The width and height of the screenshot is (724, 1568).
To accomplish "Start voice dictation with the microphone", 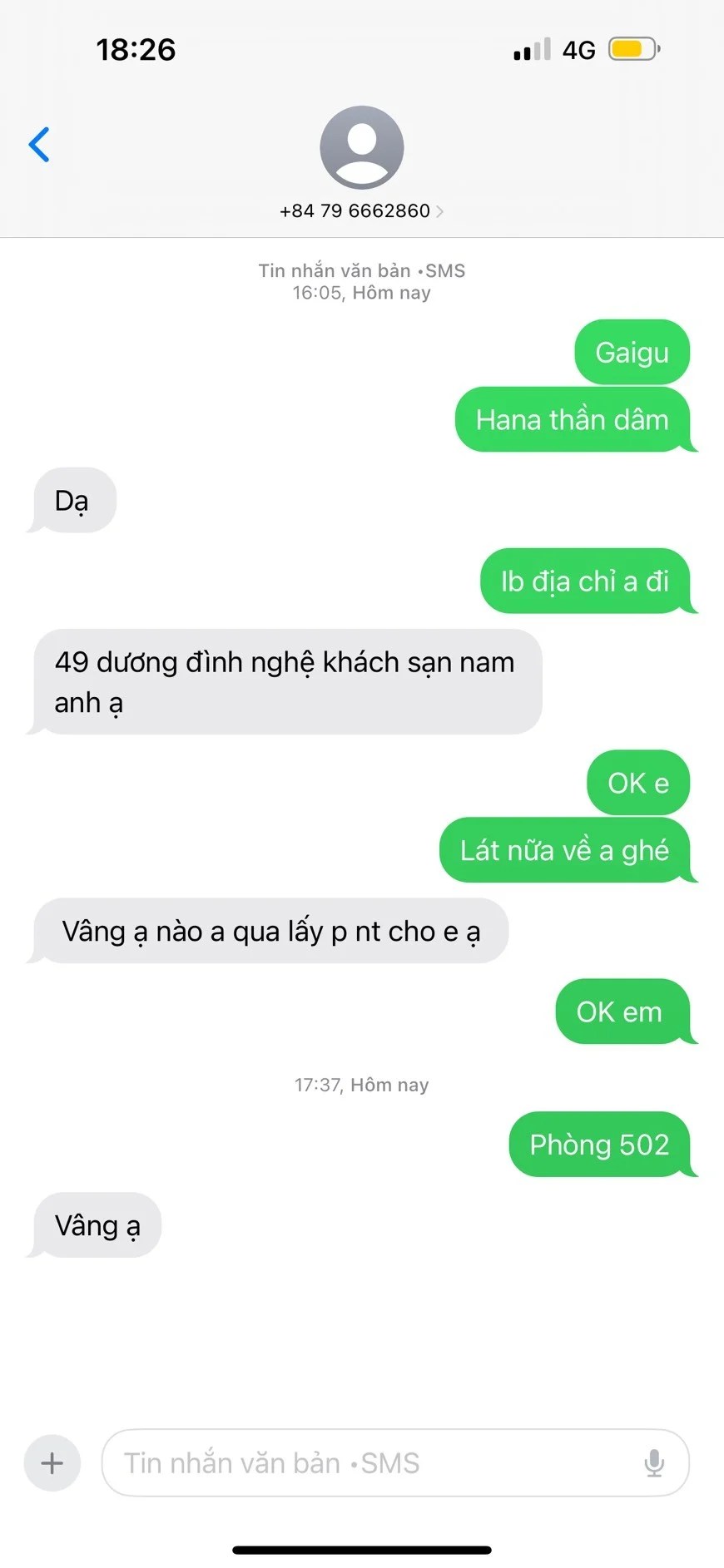I will [654, 1463].
